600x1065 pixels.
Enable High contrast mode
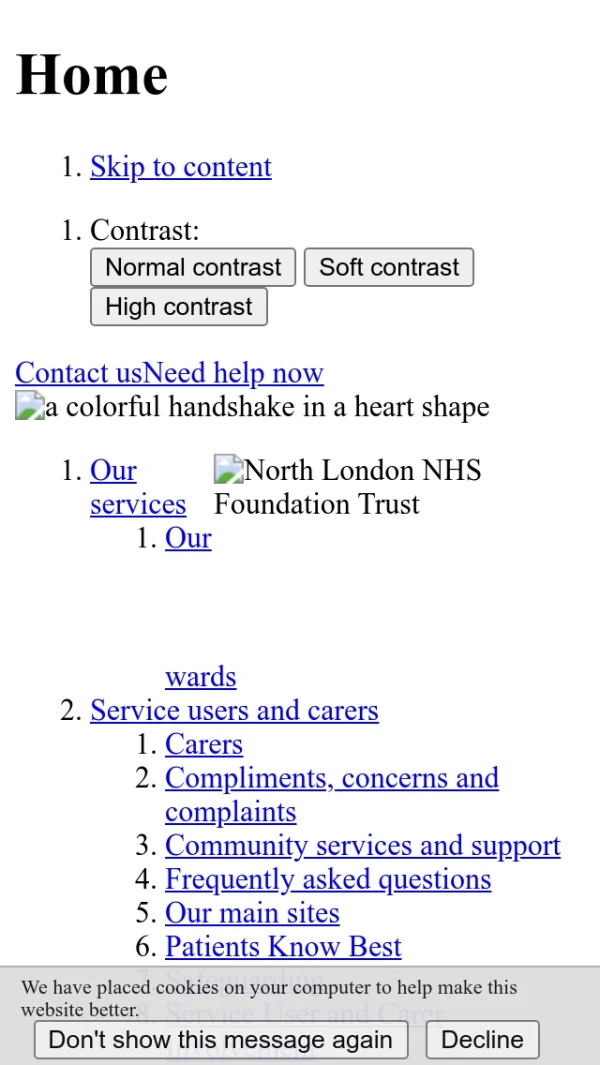(x=179, y=306)
